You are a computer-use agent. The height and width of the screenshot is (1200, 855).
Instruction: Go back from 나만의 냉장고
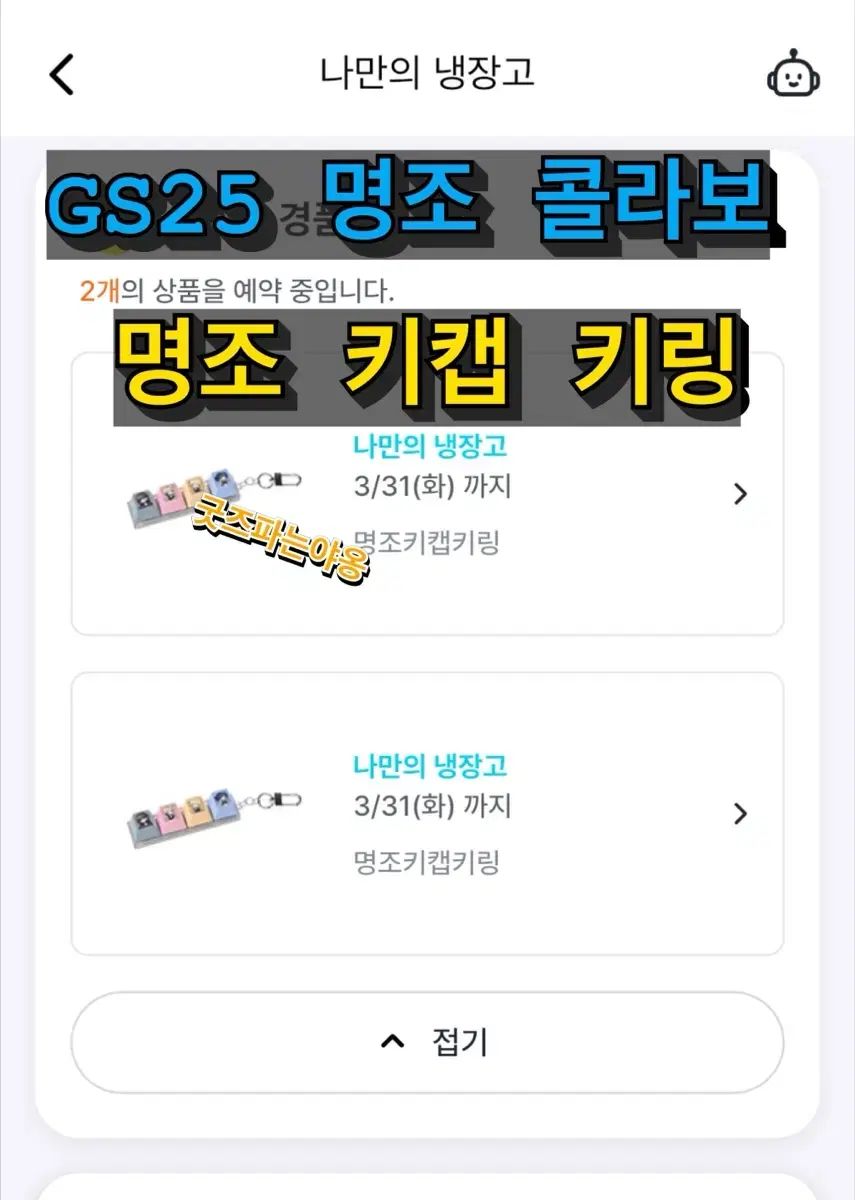pos(62,75)
